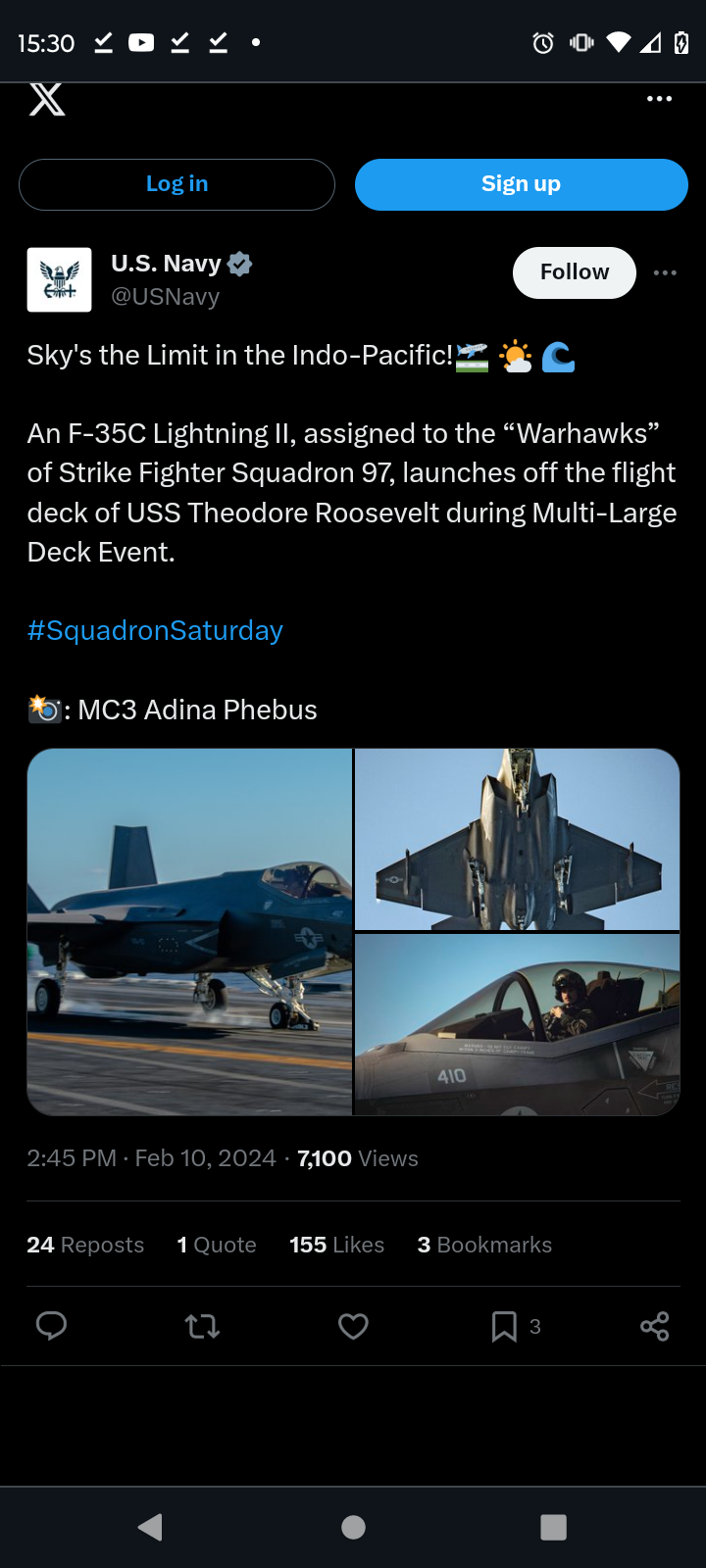Image resolution: width=706 pixels, height=1568 pixels.
Task: Open the 1 Quote list
Action: (217, 1245)
